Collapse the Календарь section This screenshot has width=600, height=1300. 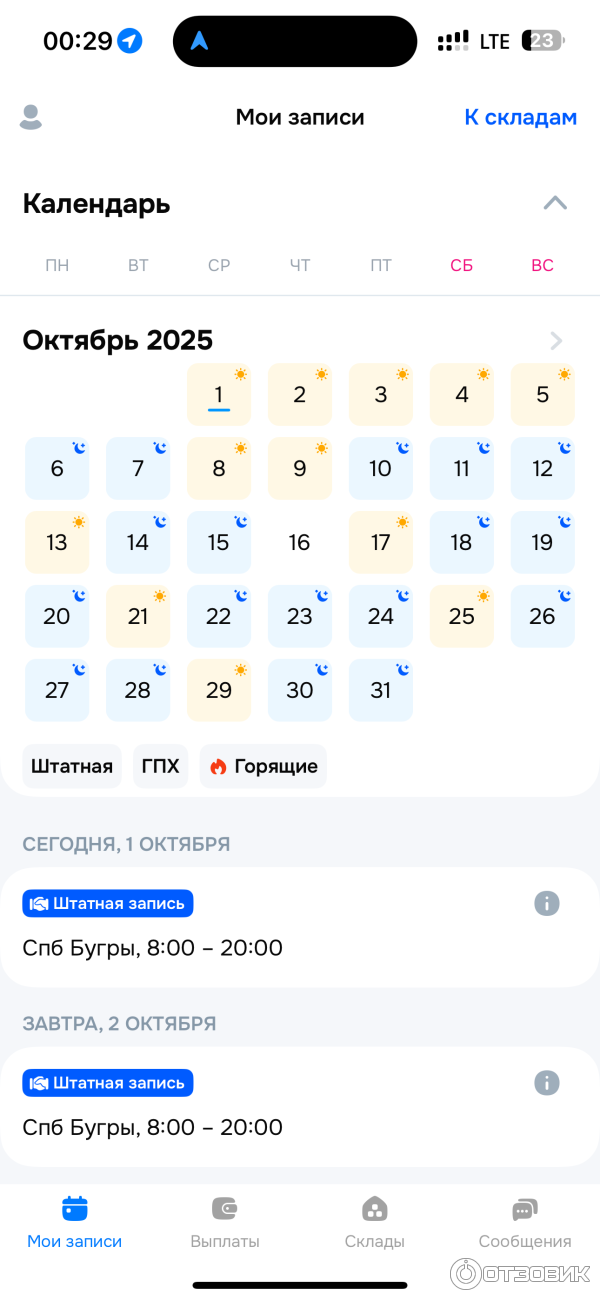(x=555, y=204)
